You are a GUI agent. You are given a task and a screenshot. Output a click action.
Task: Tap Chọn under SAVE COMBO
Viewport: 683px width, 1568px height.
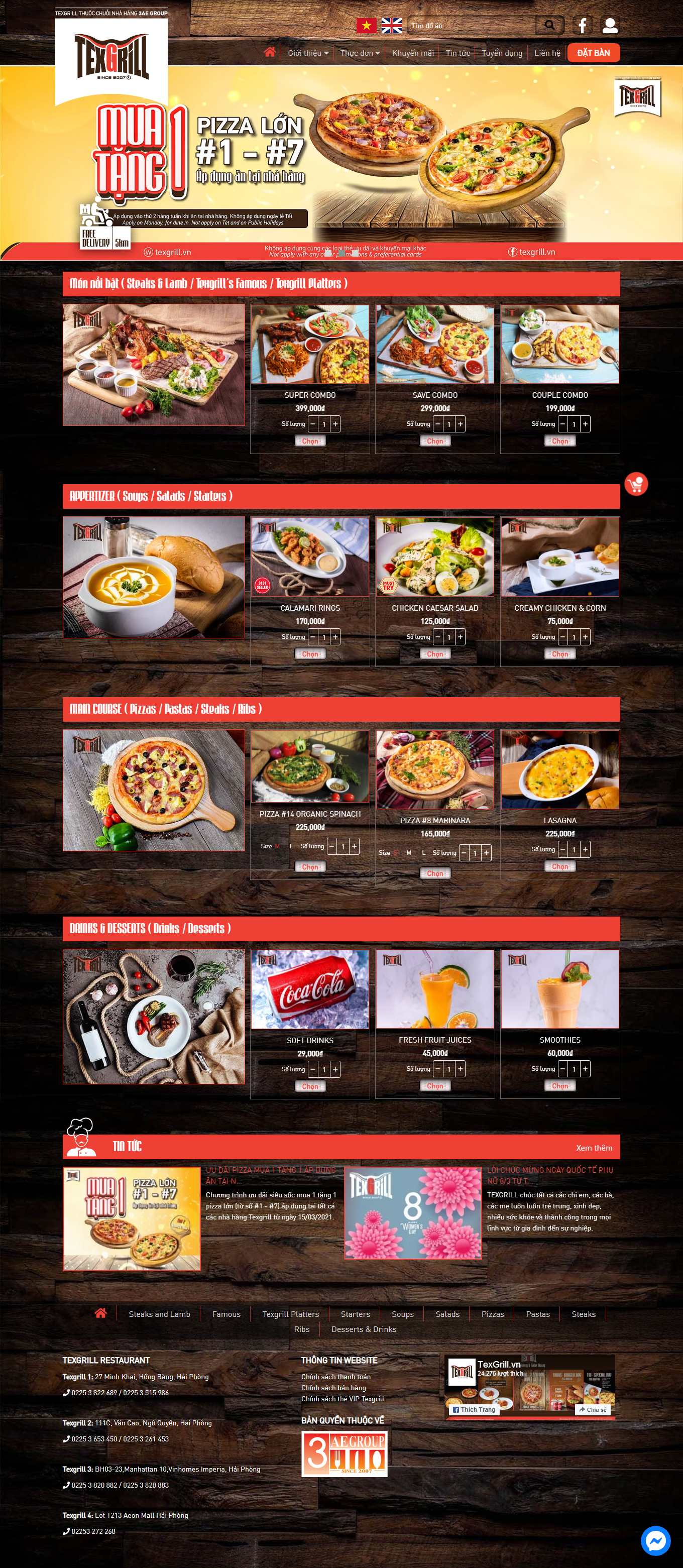pyautogui.click(x=434, y=440)
